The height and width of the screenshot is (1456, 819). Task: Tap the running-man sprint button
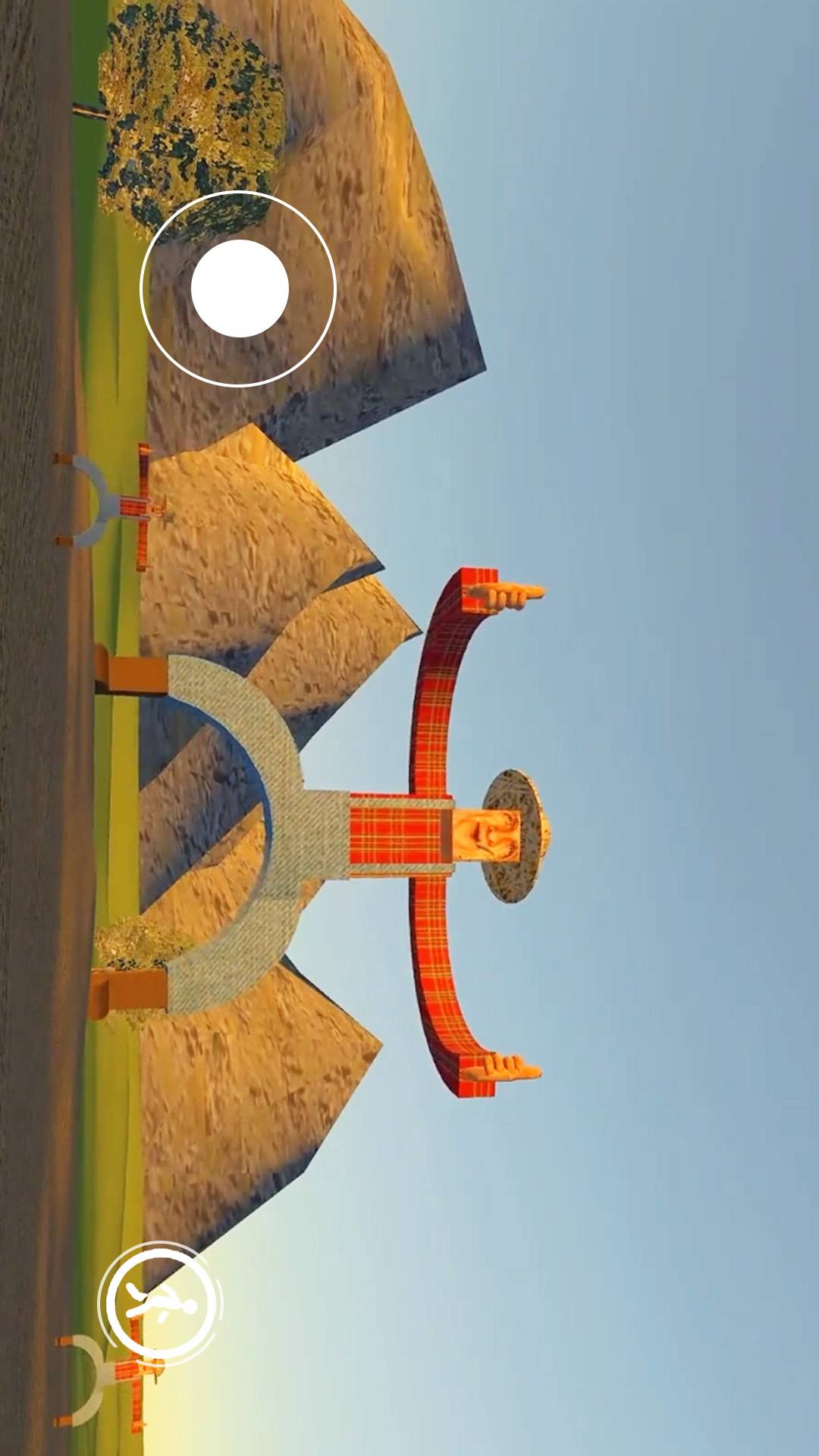point(160,1303)
